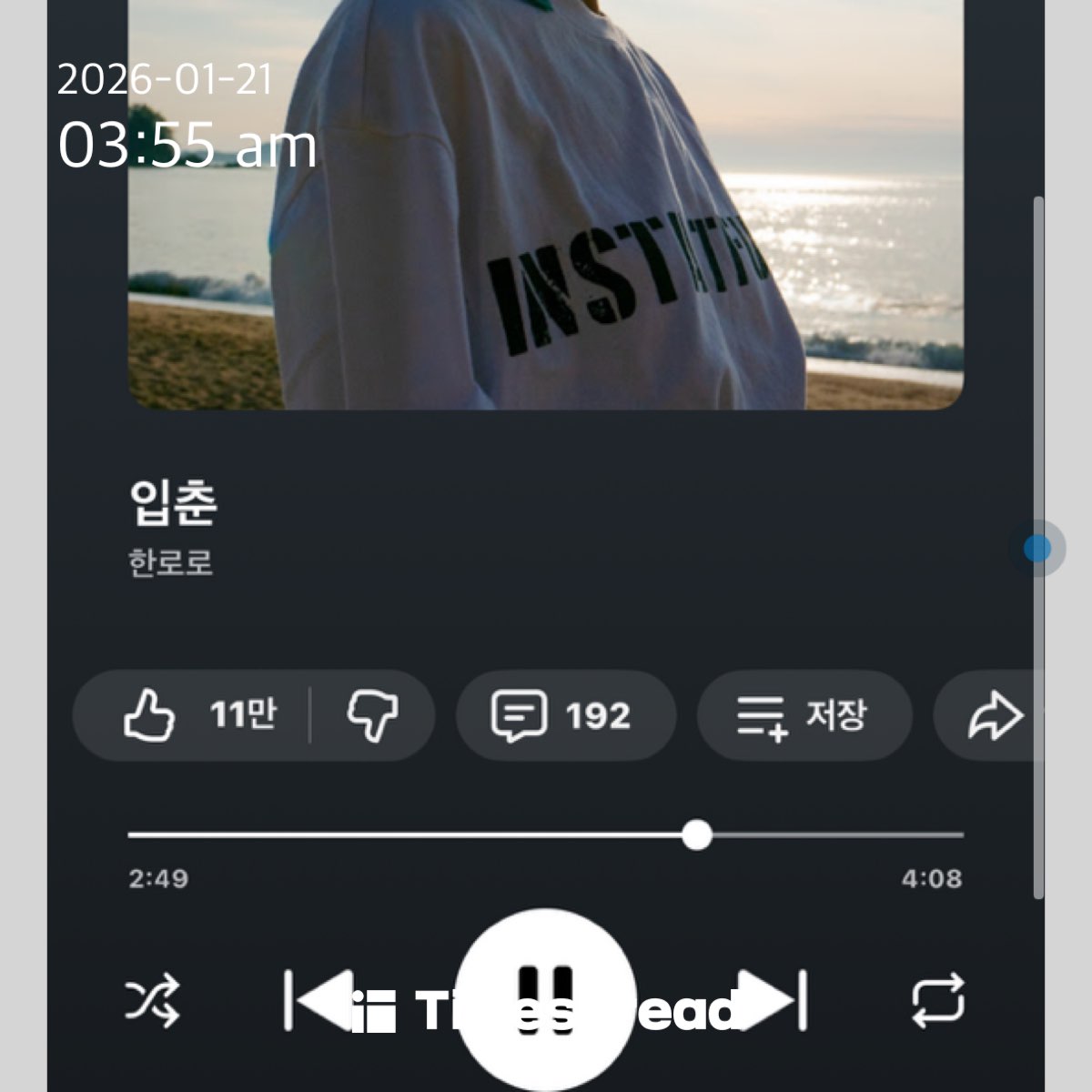Toggle shuffle playback

tap(152, 1002)
